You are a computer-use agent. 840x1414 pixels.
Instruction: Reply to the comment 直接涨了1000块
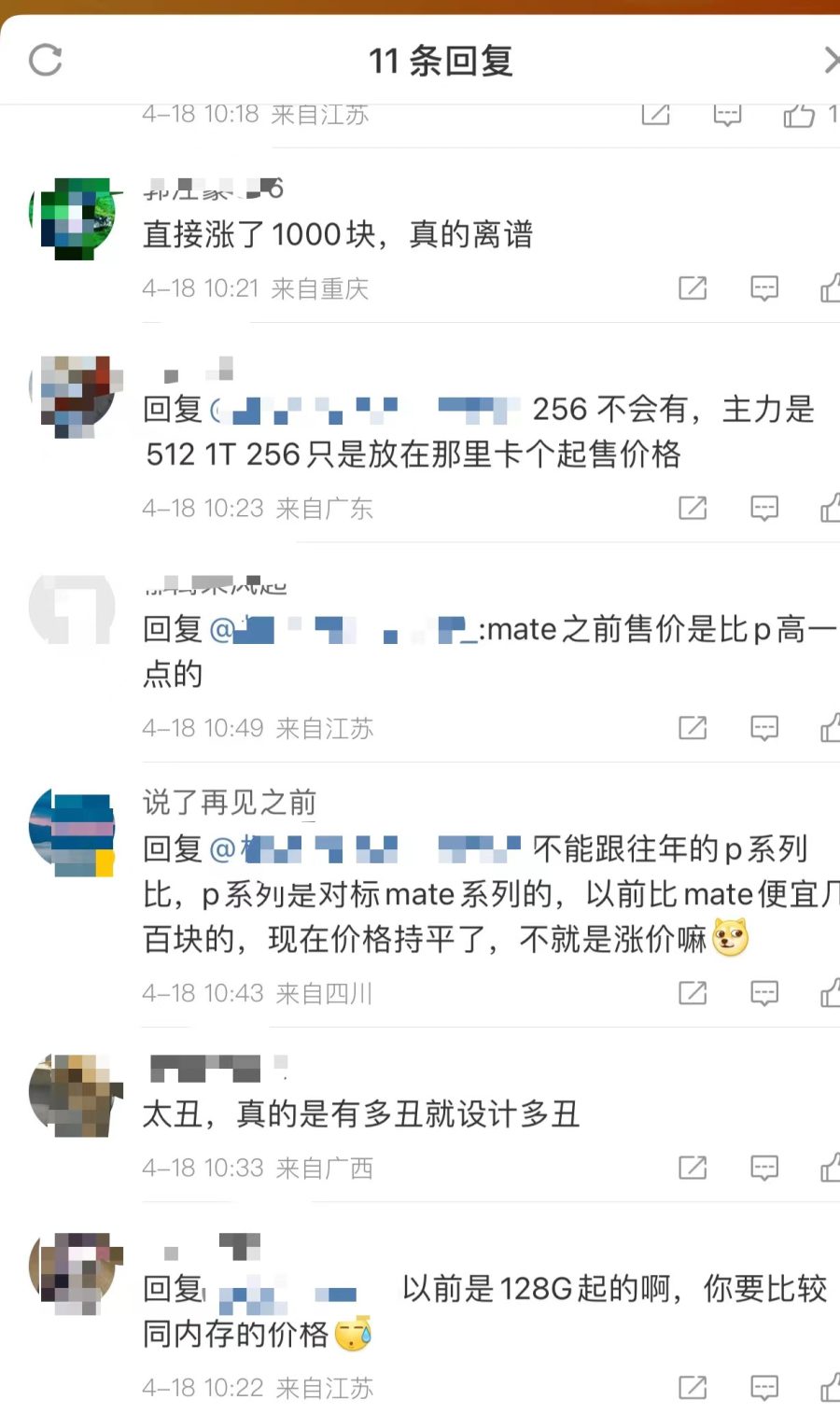(764, 288)
